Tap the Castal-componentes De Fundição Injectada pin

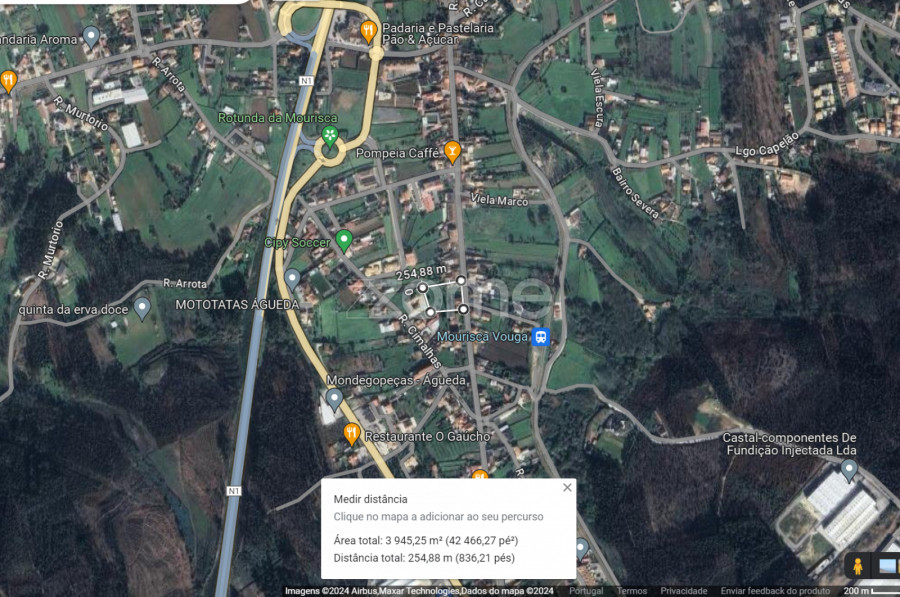coord(849,468)
